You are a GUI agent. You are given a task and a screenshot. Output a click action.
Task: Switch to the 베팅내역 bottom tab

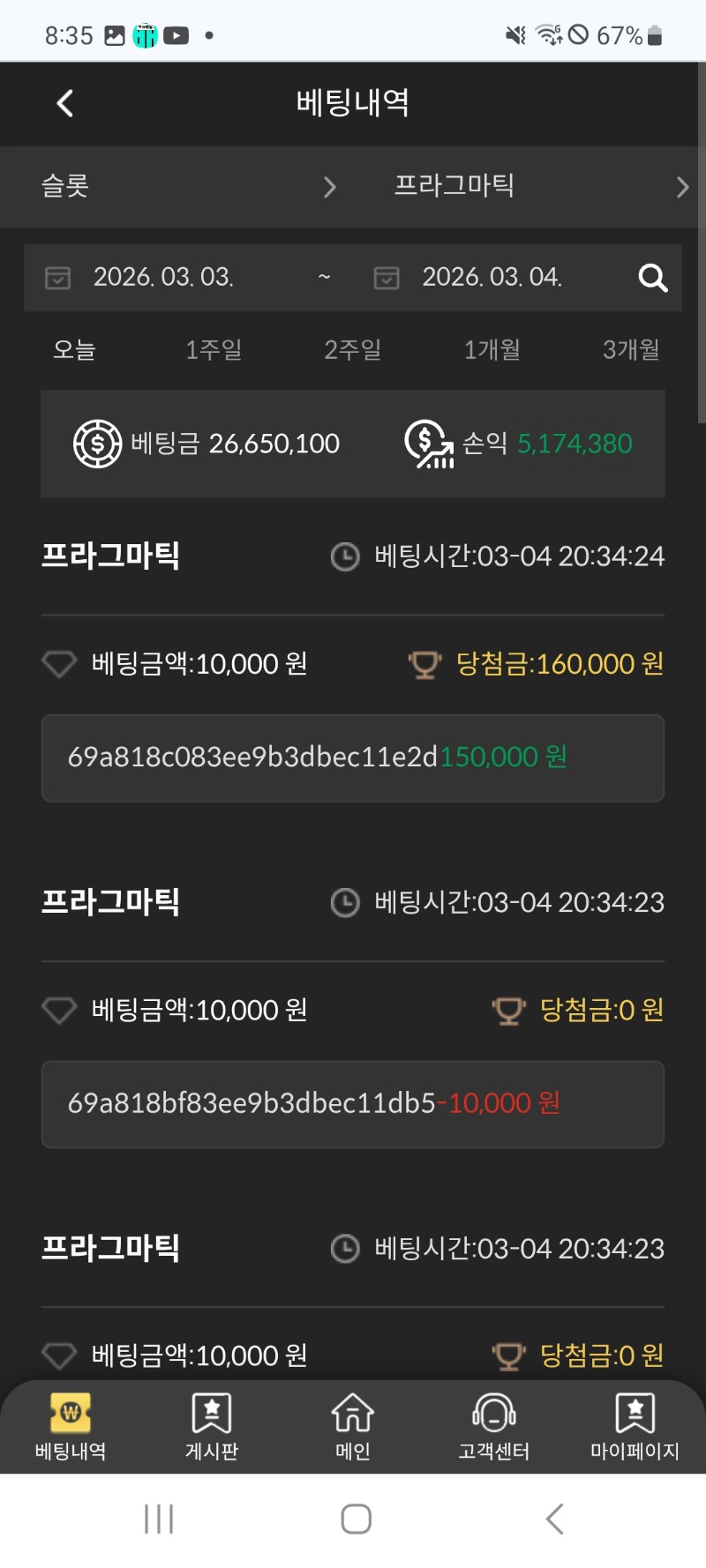[x=71, y=1427]
